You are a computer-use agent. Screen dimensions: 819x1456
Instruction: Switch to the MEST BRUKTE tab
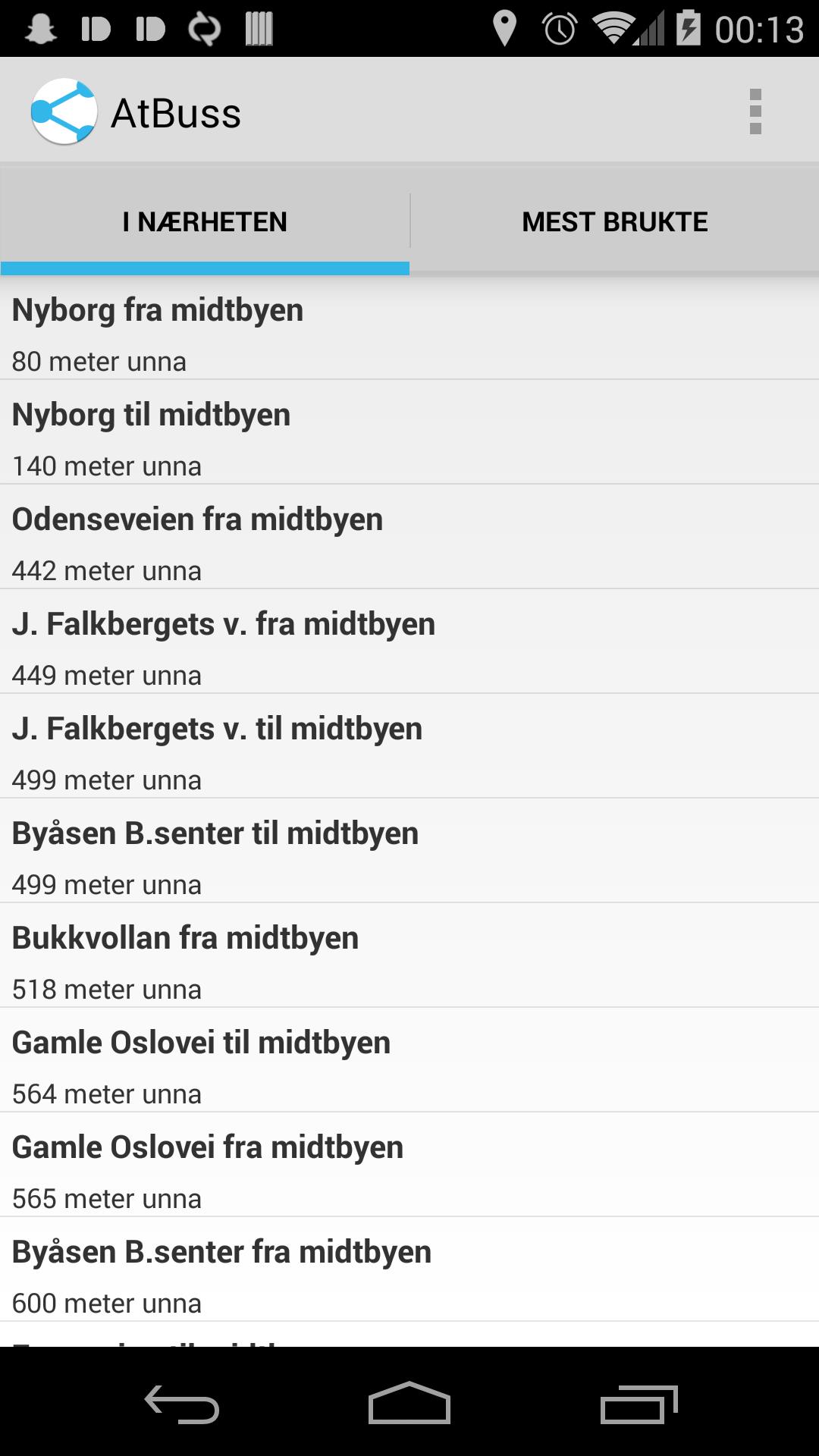click(614, 221)
